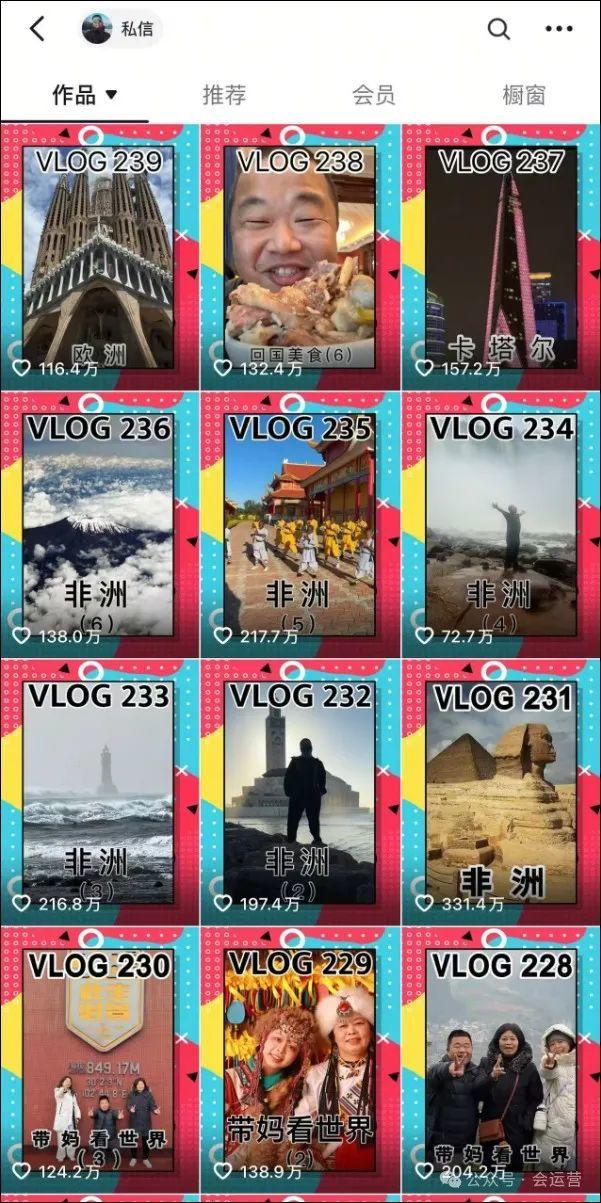The image size is (601, 1203).
Task: Open VLOG 228 带妈看世界 video
Action: 501,1060
